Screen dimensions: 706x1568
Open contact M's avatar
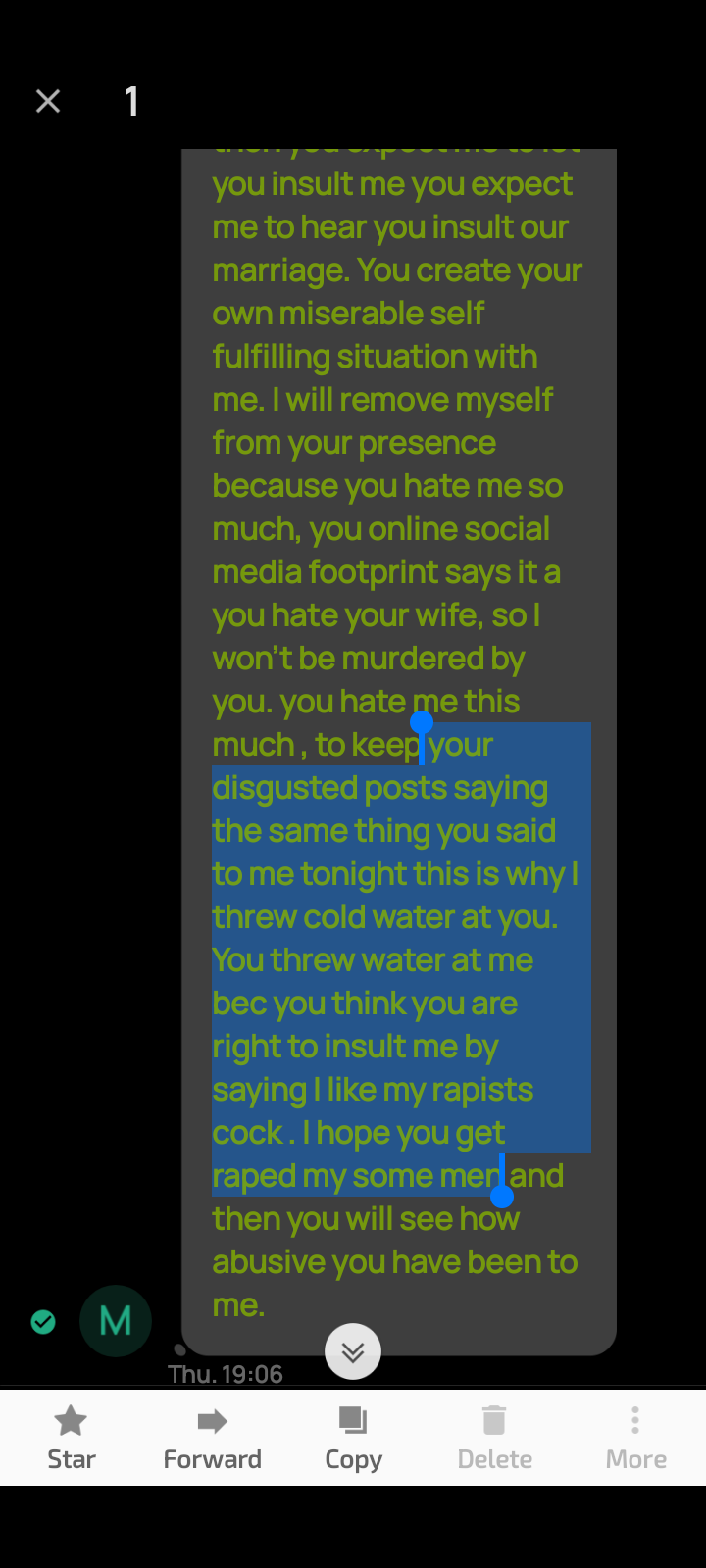(x=116, y=1321)
